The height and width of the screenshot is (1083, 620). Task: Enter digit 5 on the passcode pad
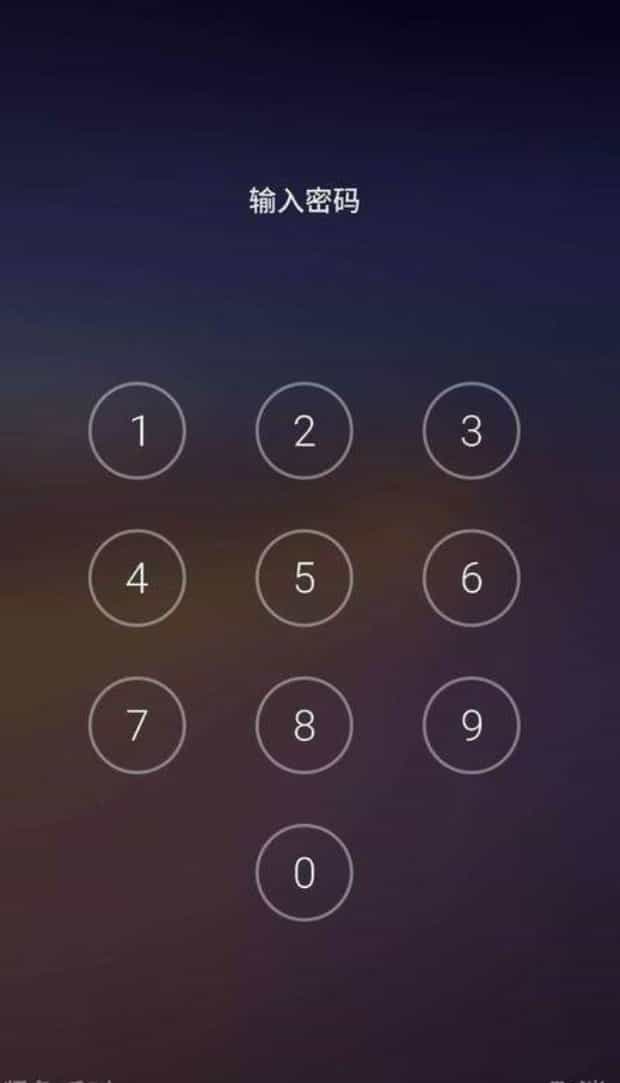pos(304,578)
